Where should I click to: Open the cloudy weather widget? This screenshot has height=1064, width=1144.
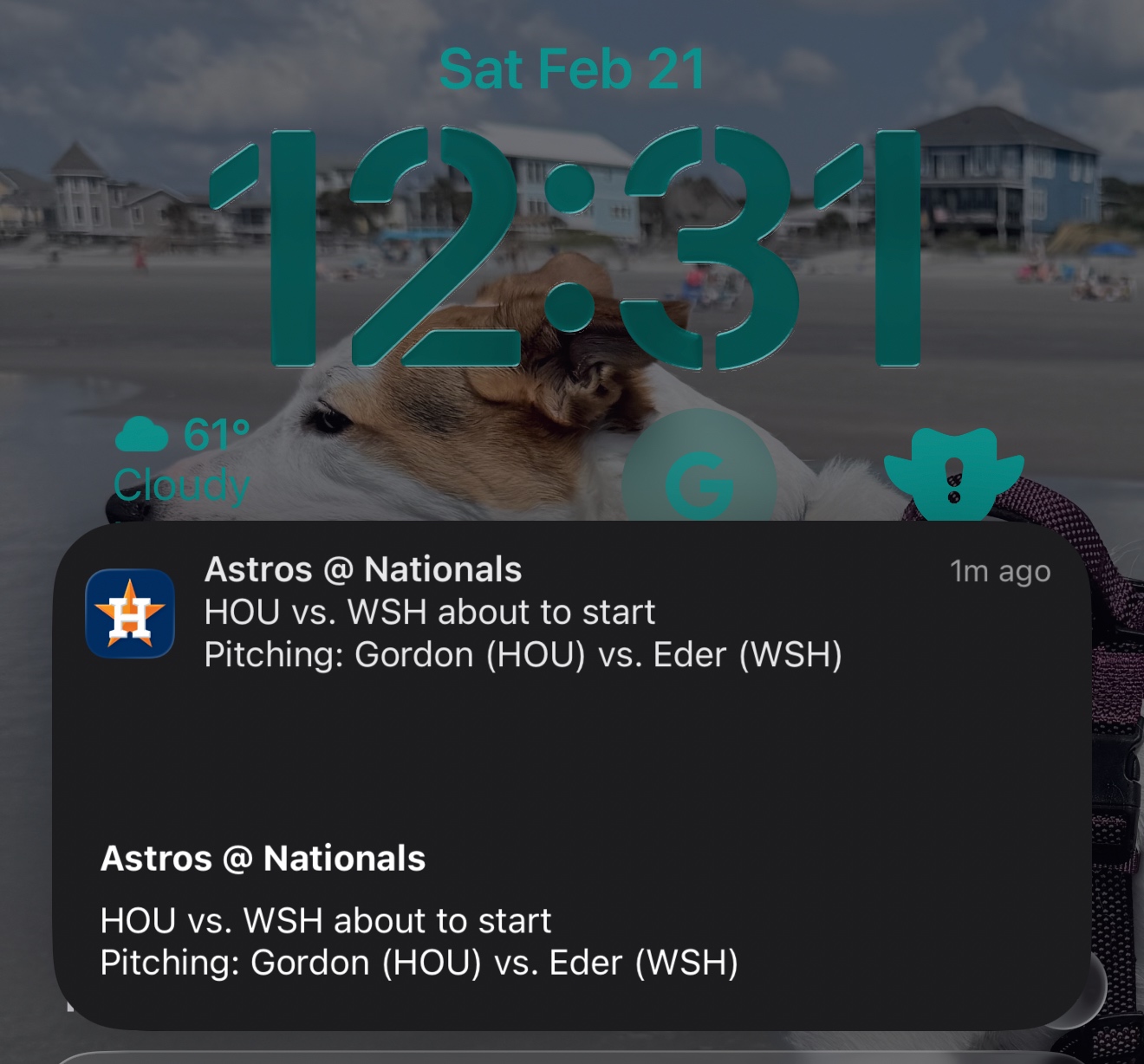click(183, 460)
